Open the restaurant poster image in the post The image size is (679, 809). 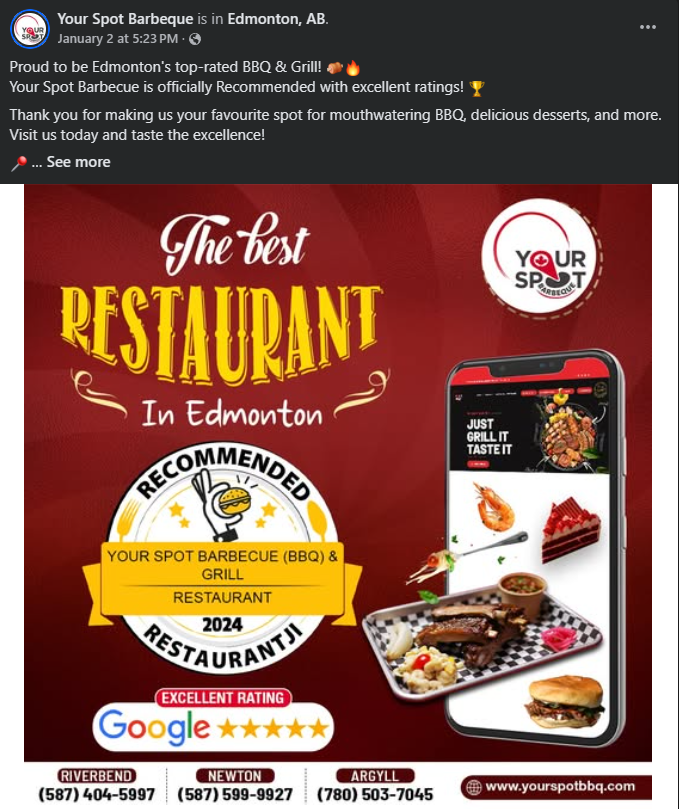pos(338,495)
